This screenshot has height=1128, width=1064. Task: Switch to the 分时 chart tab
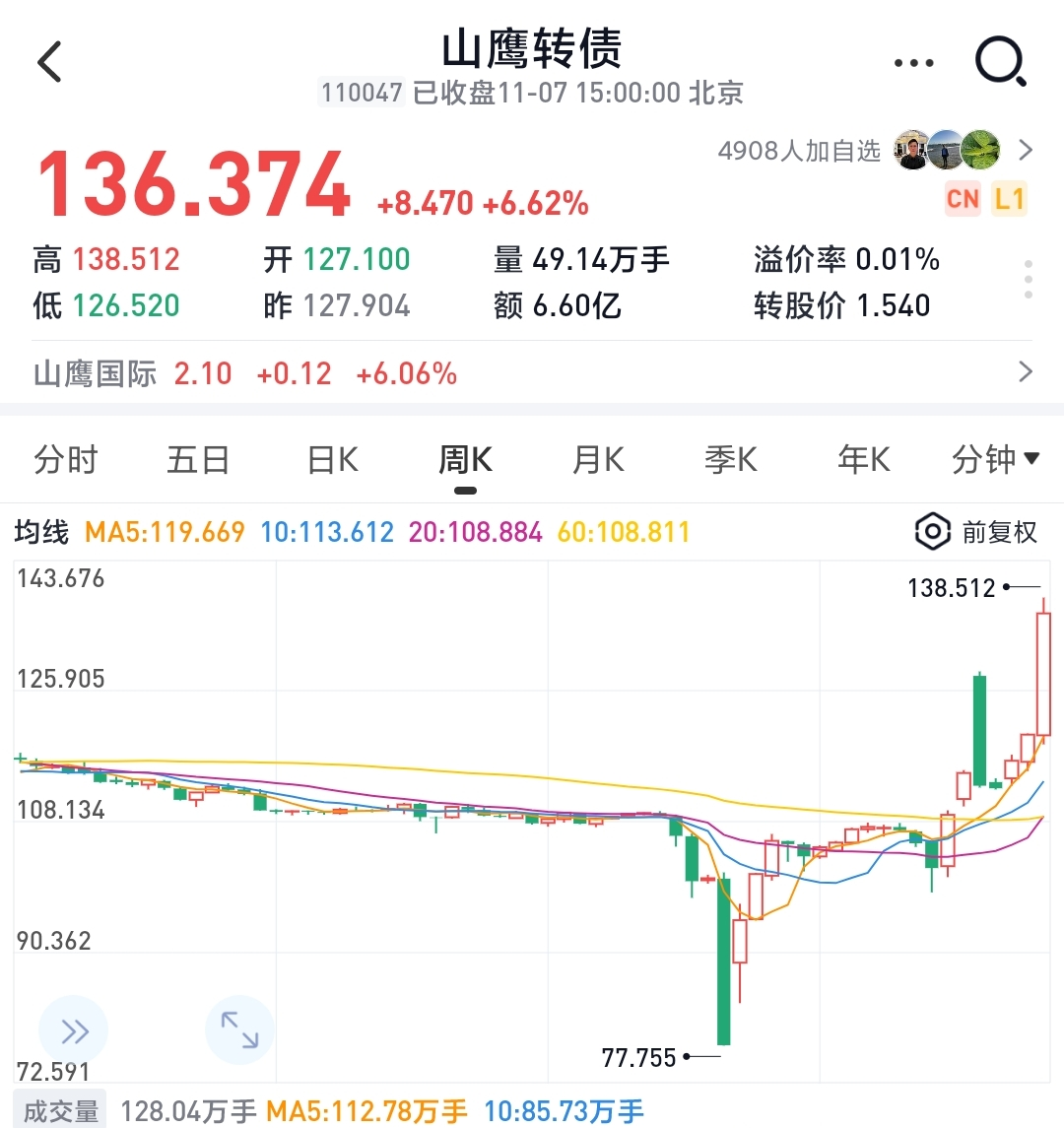pos(66,460)
